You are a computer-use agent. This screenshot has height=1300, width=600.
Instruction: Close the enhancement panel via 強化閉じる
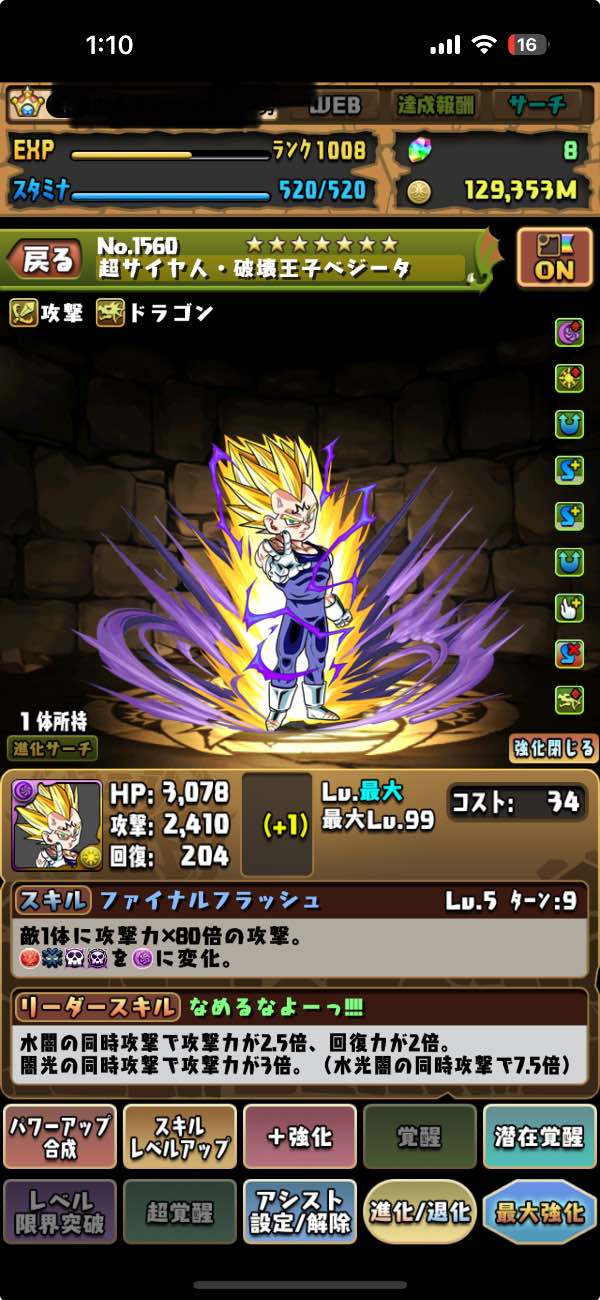552,747
